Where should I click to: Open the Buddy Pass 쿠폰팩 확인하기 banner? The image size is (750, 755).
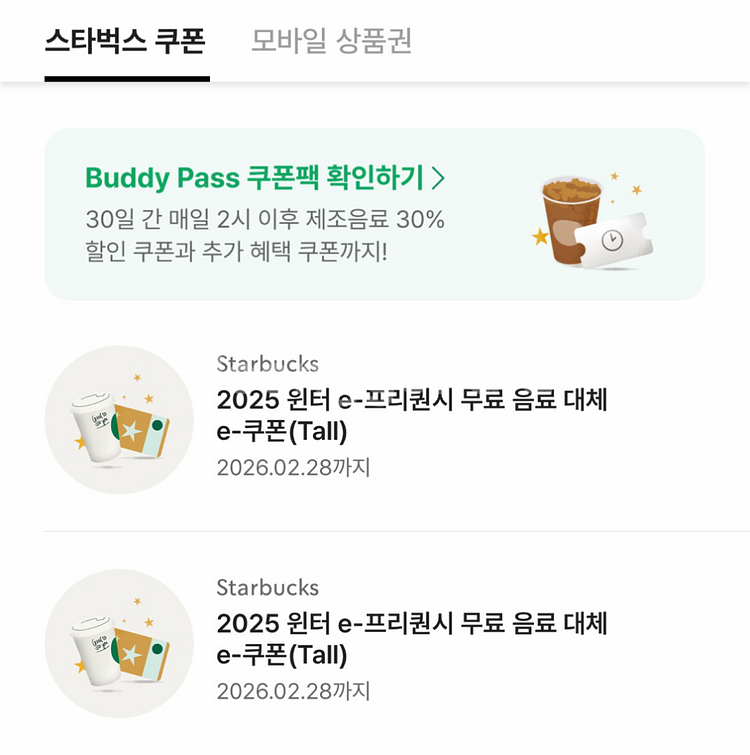coord(266,178)
